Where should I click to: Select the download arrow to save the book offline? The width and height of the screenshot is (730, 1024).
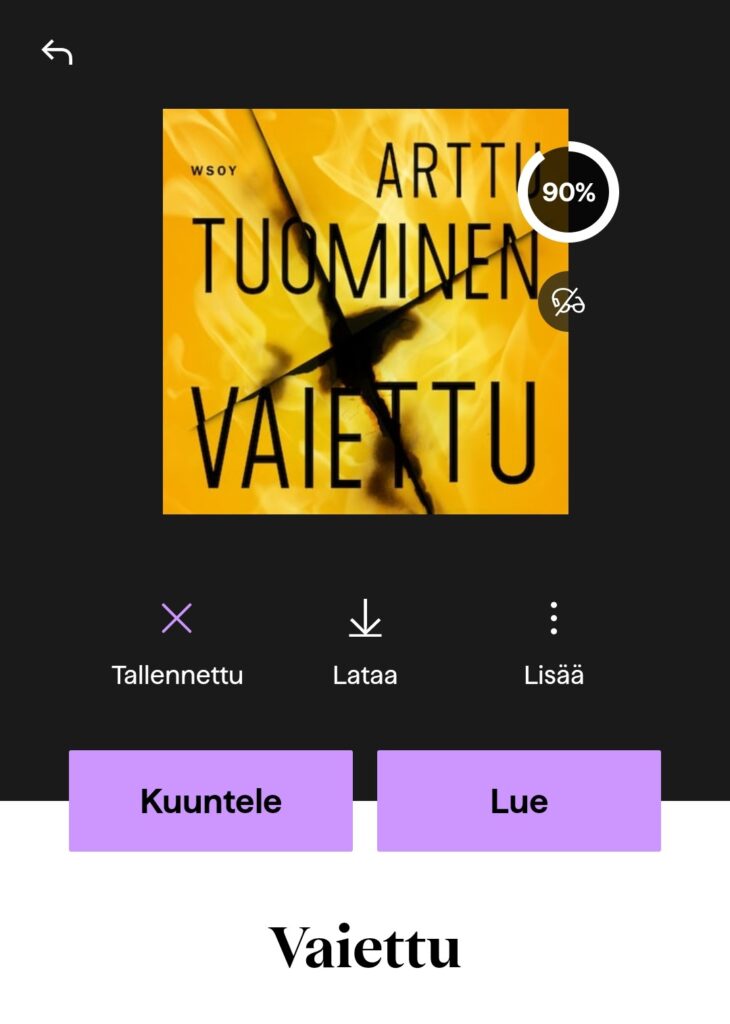point(365,618)
